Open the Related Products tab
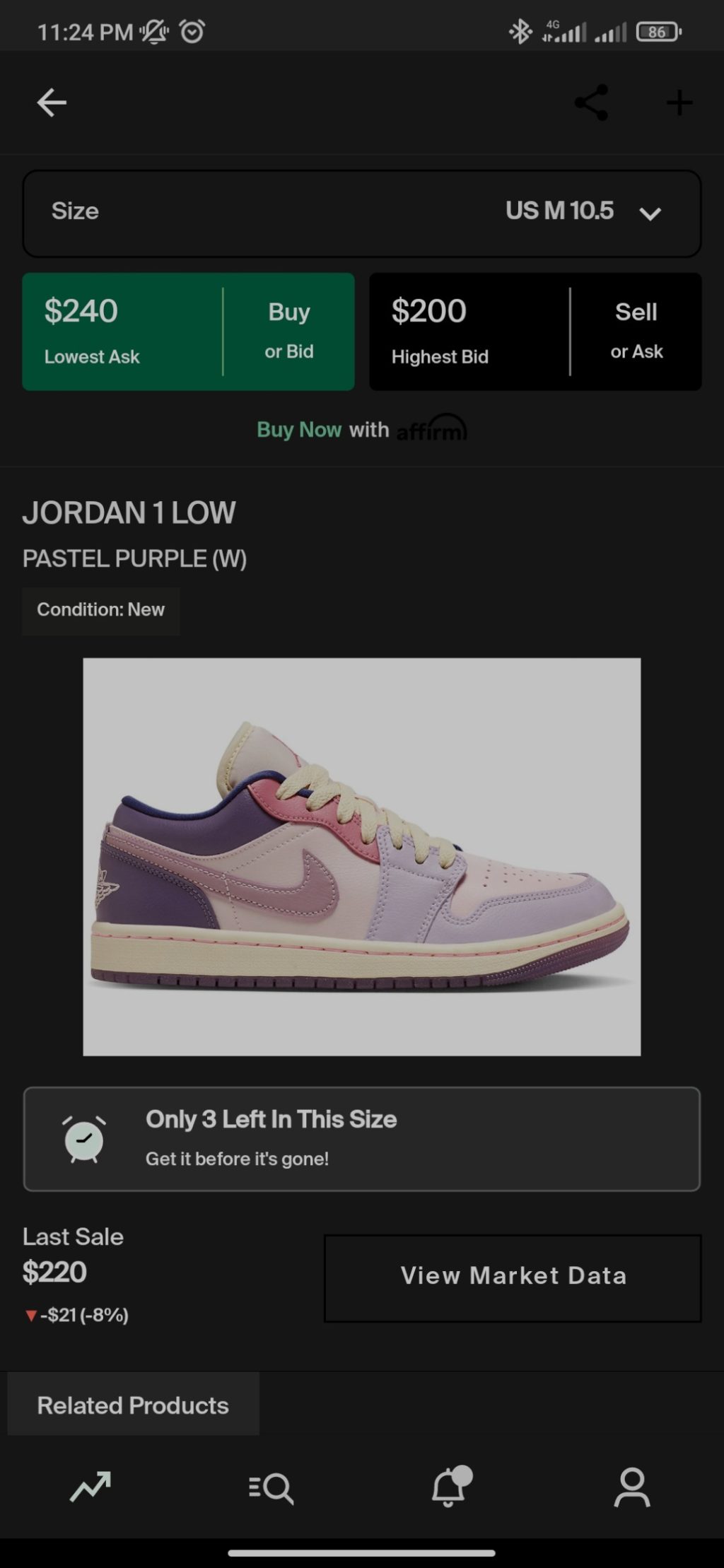724x1568 pixels. click(x=133, y=1405)
